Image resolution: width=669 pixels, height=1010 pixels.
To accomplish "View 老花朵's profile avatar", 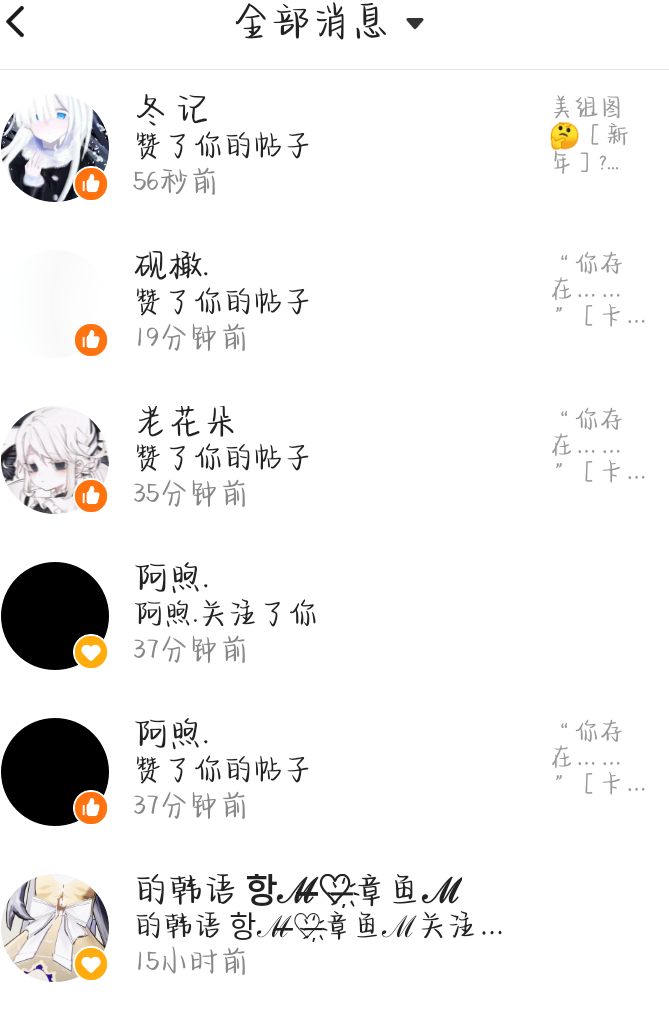I will pos(54,460).
